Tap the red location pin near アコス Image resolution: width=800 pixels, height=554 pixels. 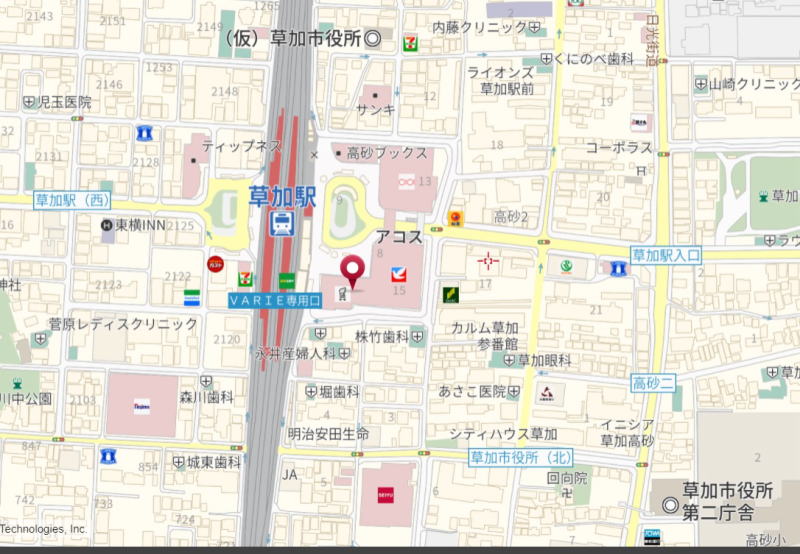pyautogui.click(x=353, y=270)
